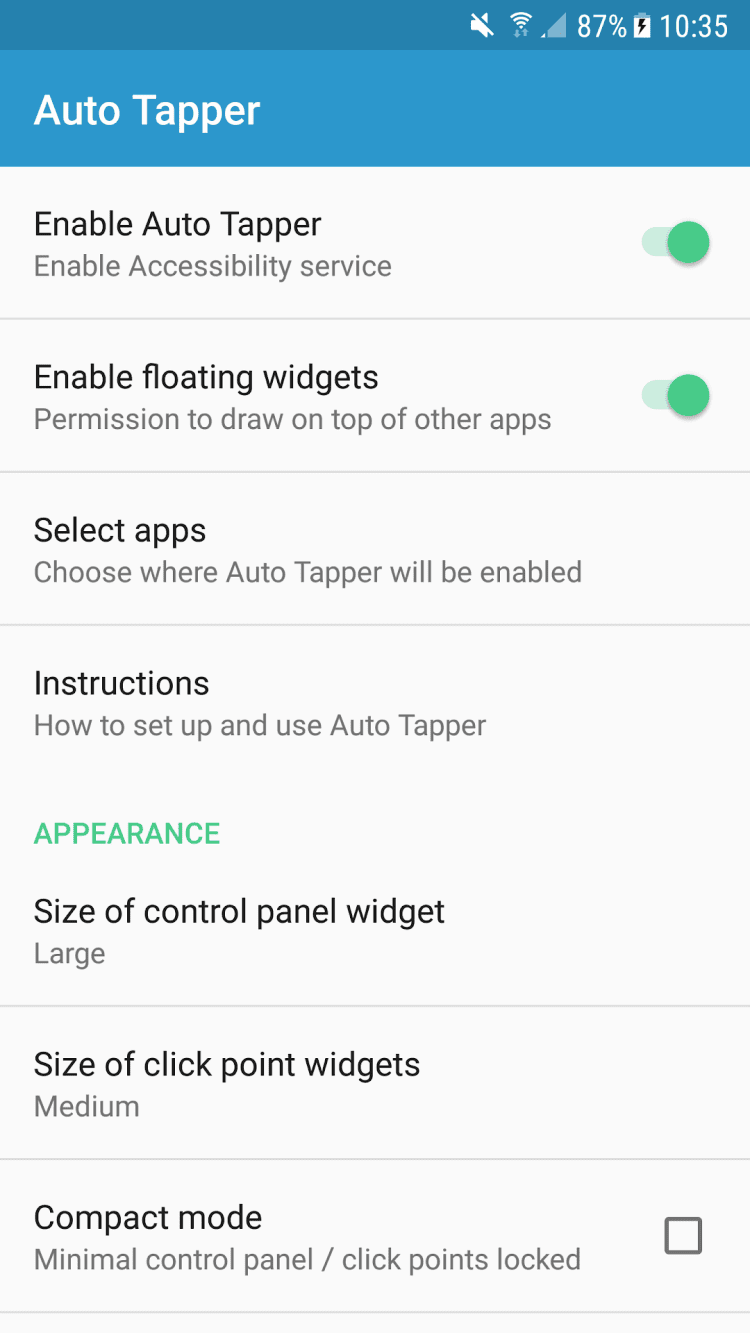Change Size of click point widgets
Screen dimensions: 750x1333
click(x=227, y=1083)
